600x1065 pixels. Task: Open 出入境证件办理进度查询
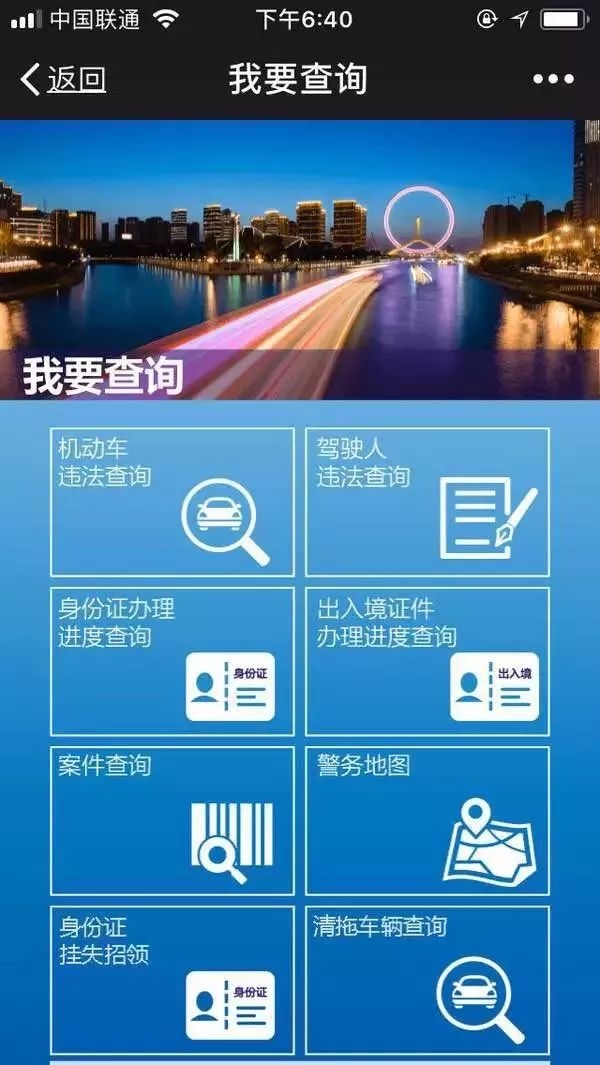click(x=427, y=662)
